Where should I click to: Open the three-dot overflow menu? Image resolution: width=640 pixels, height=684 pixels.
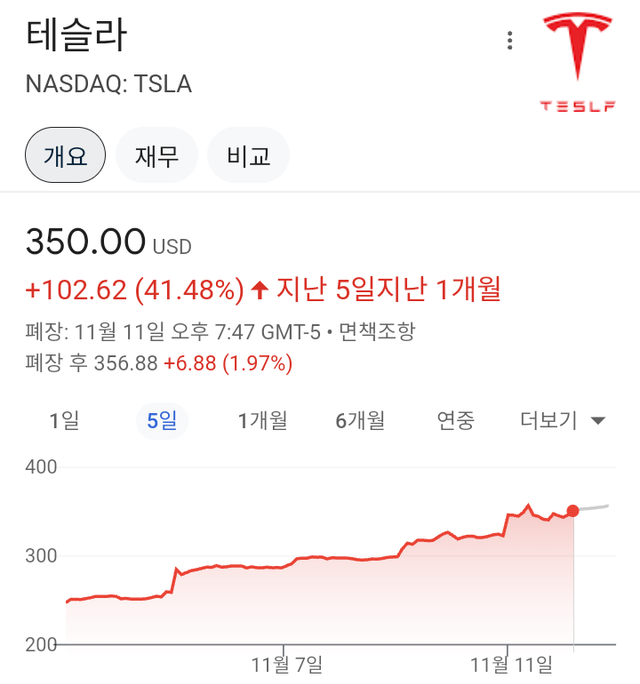point(510,41)
